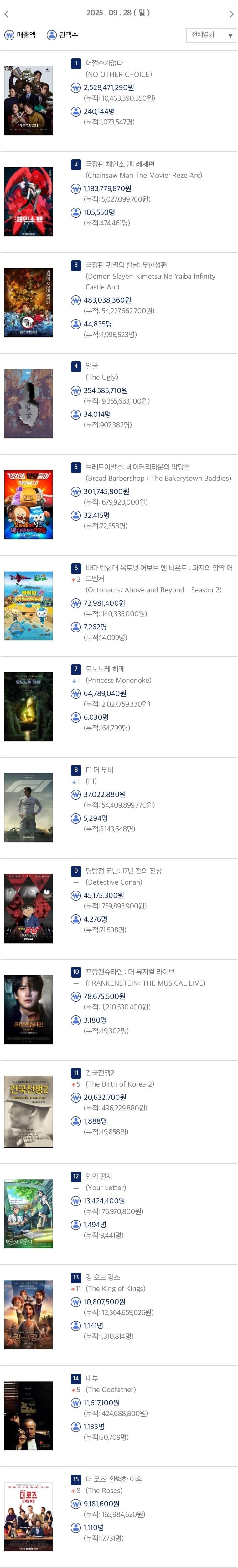
Task: Open 브레드이발소 movie entry
Action: 137,467
